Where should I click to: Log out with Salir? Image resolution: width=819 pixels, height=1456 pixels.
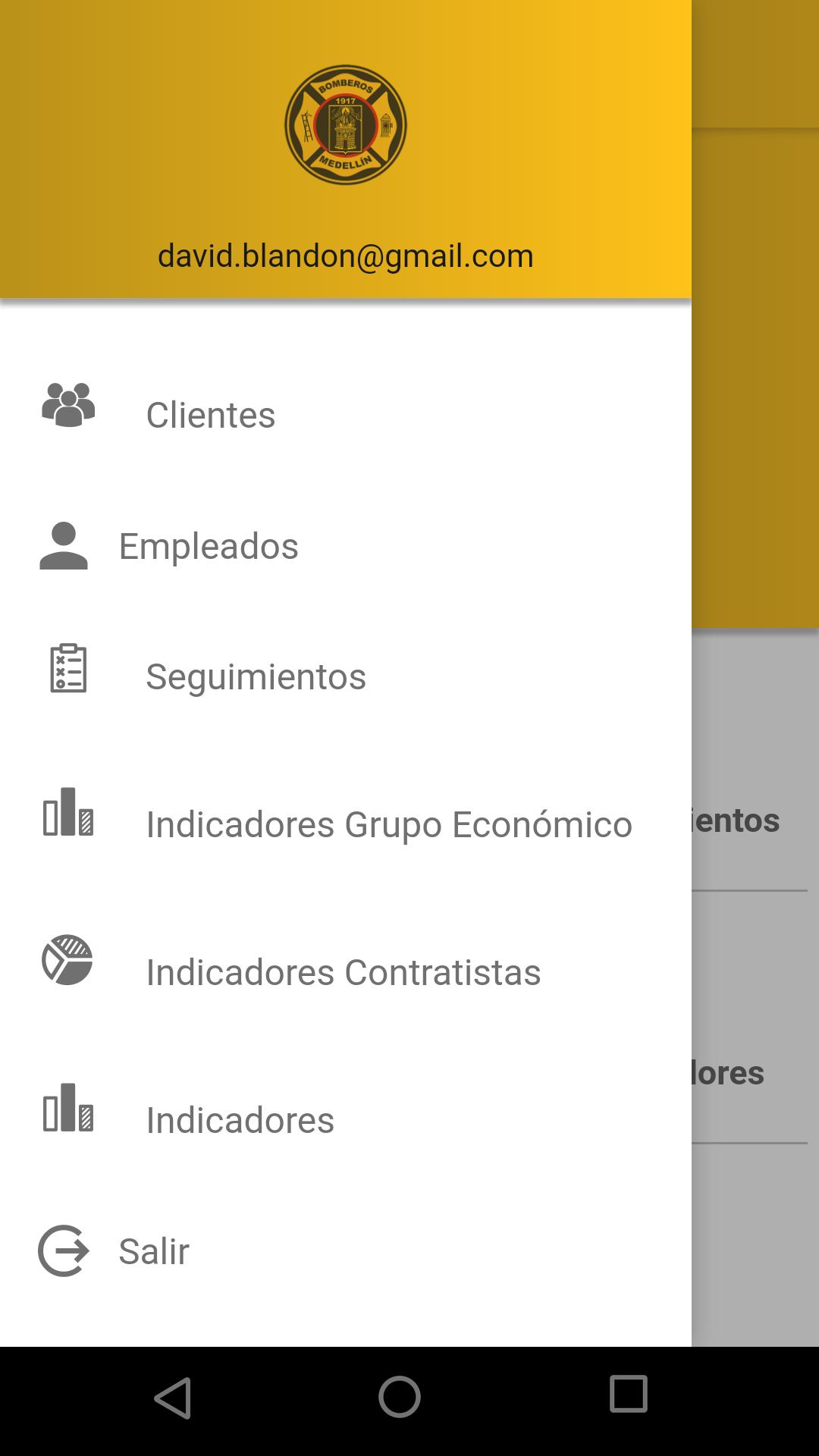345,1251
